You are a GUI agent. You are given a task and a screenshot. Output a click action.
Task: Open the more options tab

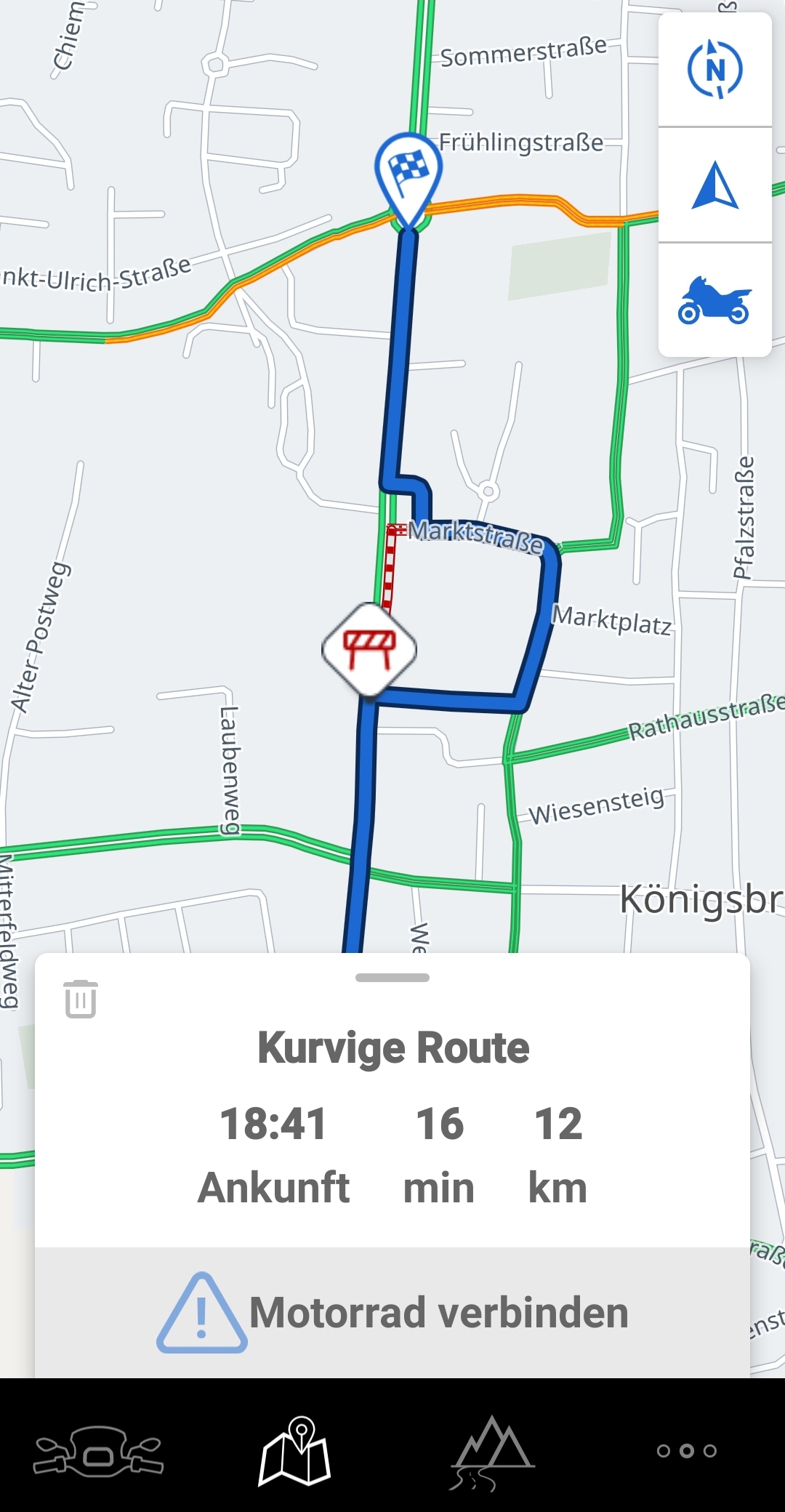[x=687, y=1451]
